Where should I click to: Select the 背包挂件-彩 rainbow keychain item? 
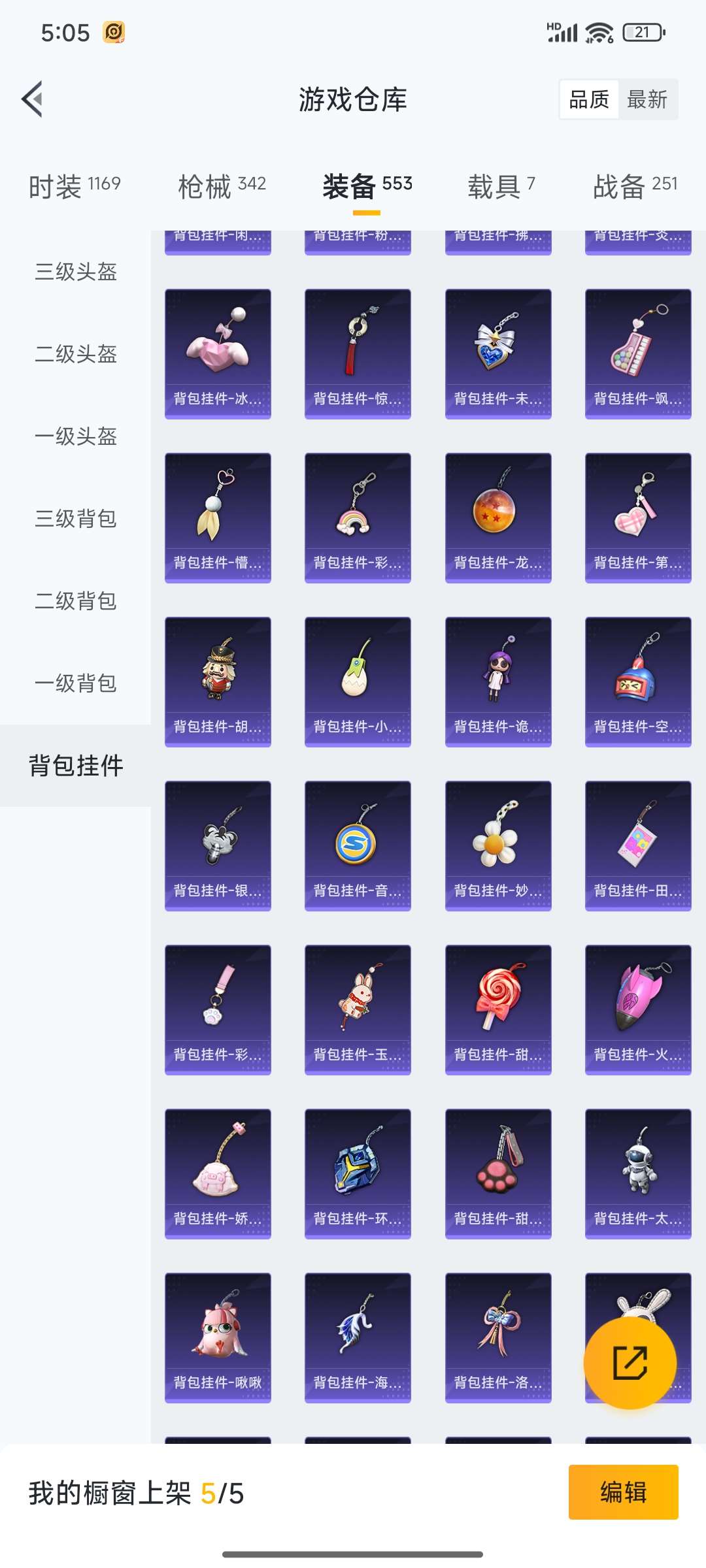click(358, 516)
